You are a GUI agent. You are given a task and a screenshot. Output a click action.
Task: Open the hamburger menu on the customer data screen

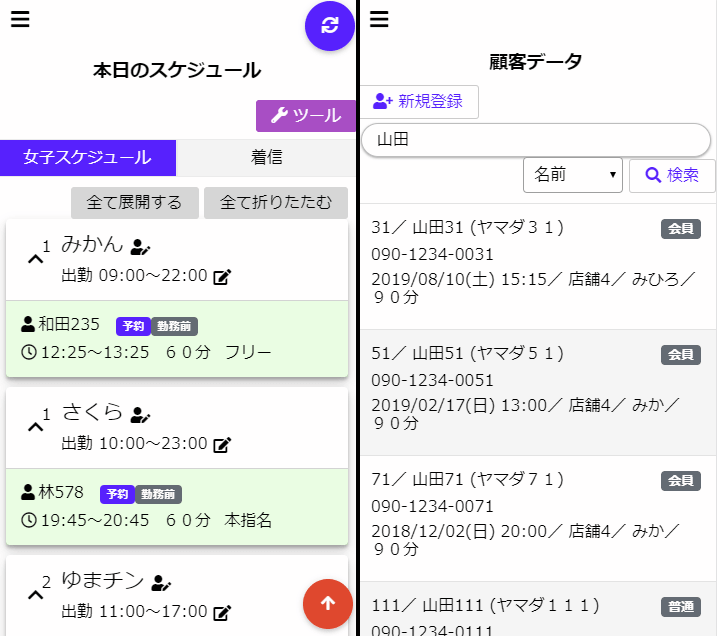coord(379,20)
